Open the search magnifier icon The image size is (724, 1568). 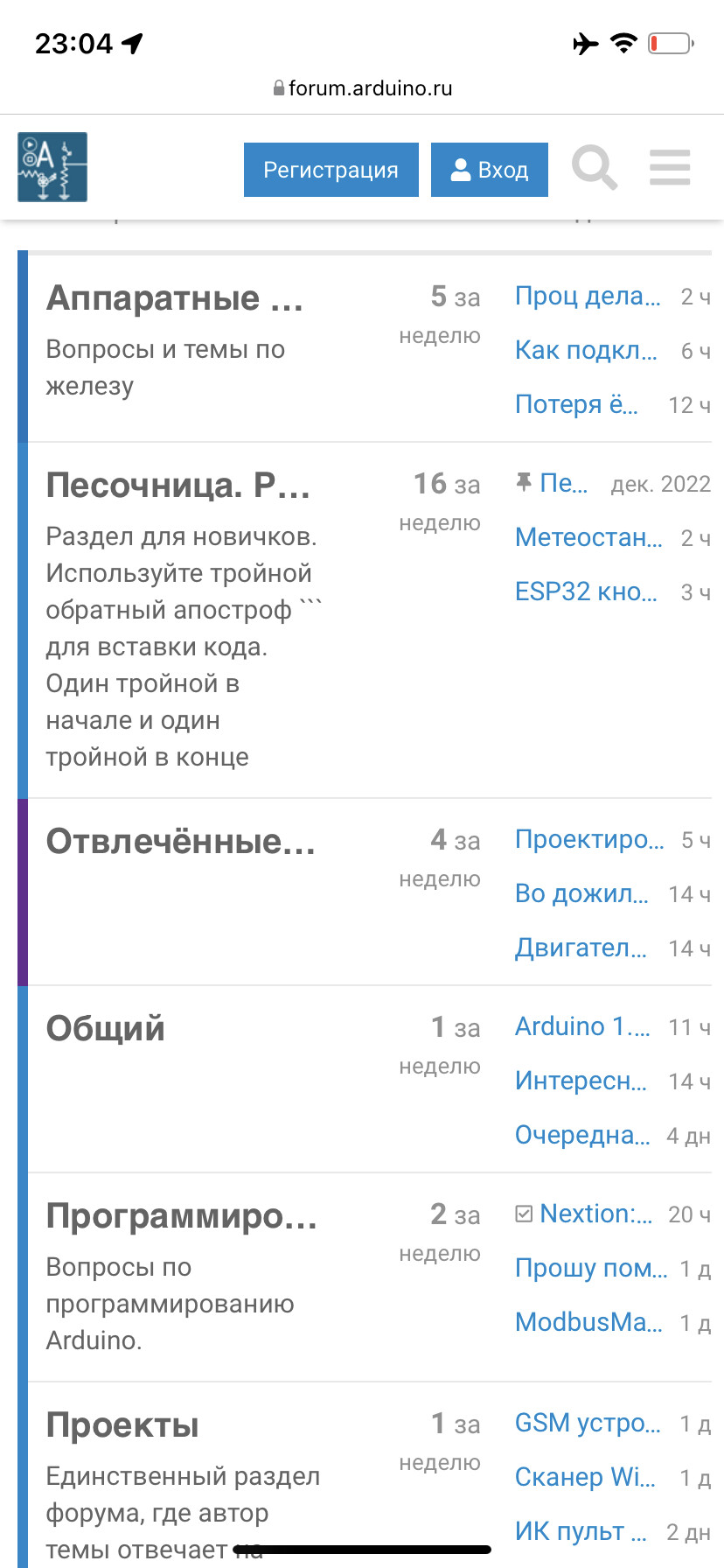click(595, 168)
